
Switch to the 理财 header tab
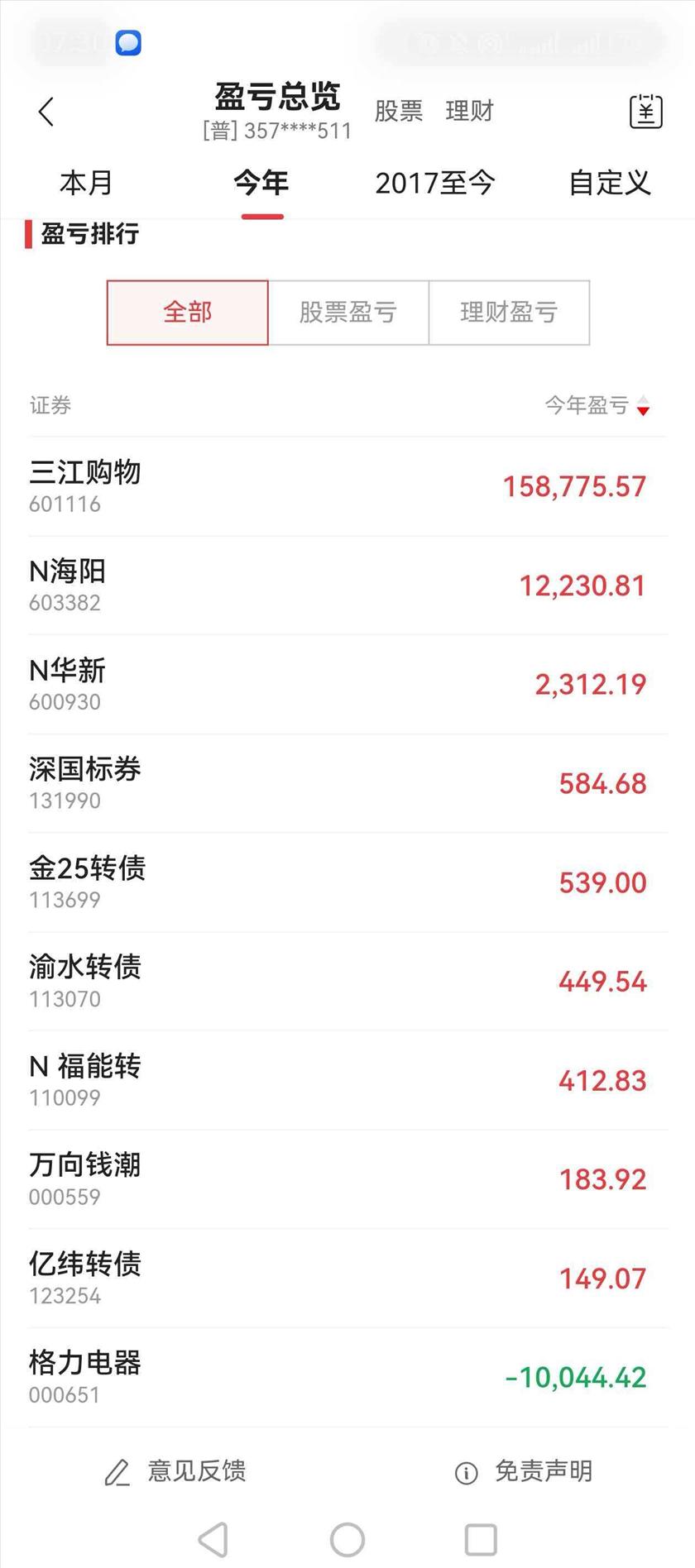click(469, 111)
